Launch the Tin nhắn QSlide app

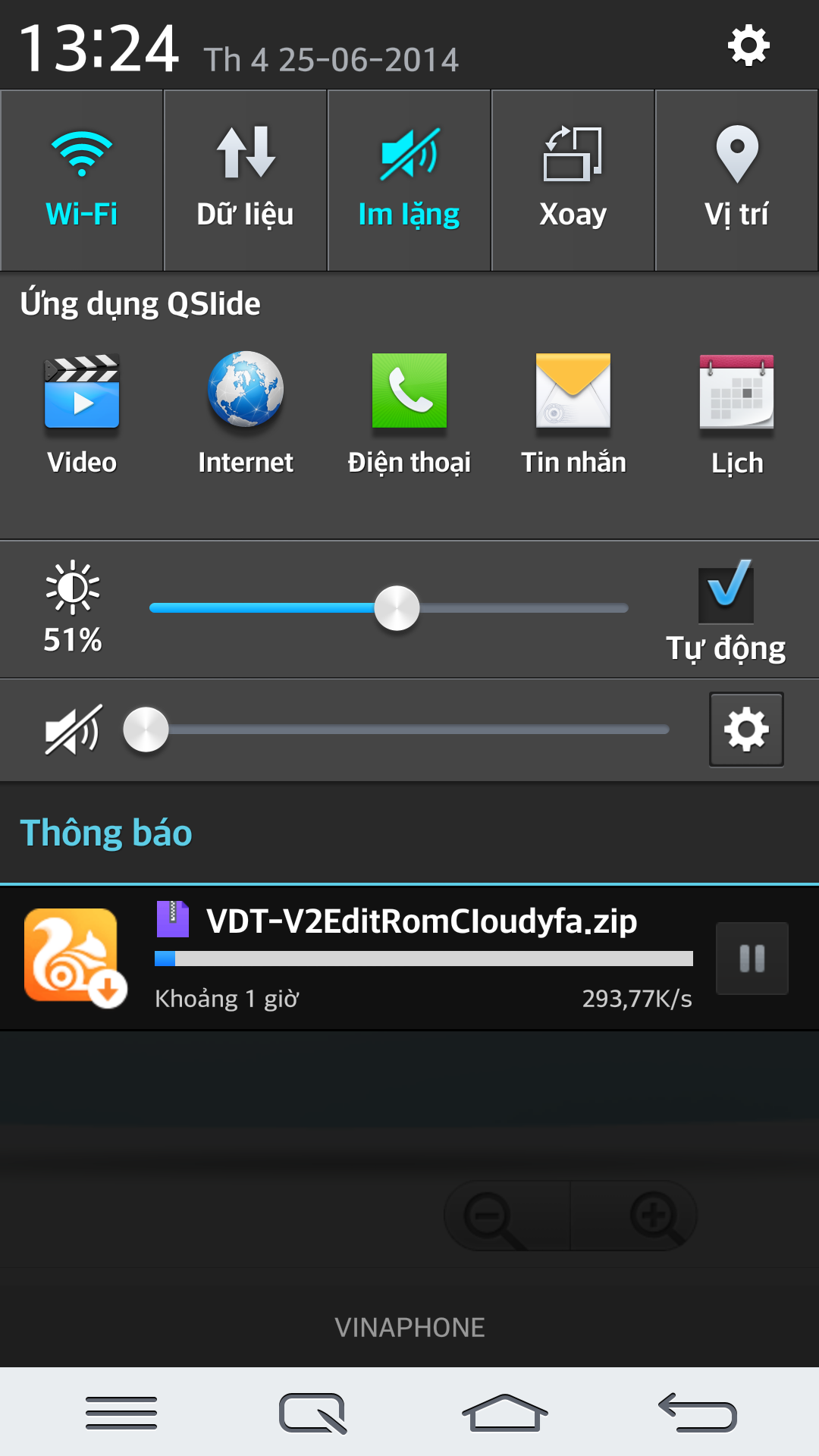[x=573, y=413]
